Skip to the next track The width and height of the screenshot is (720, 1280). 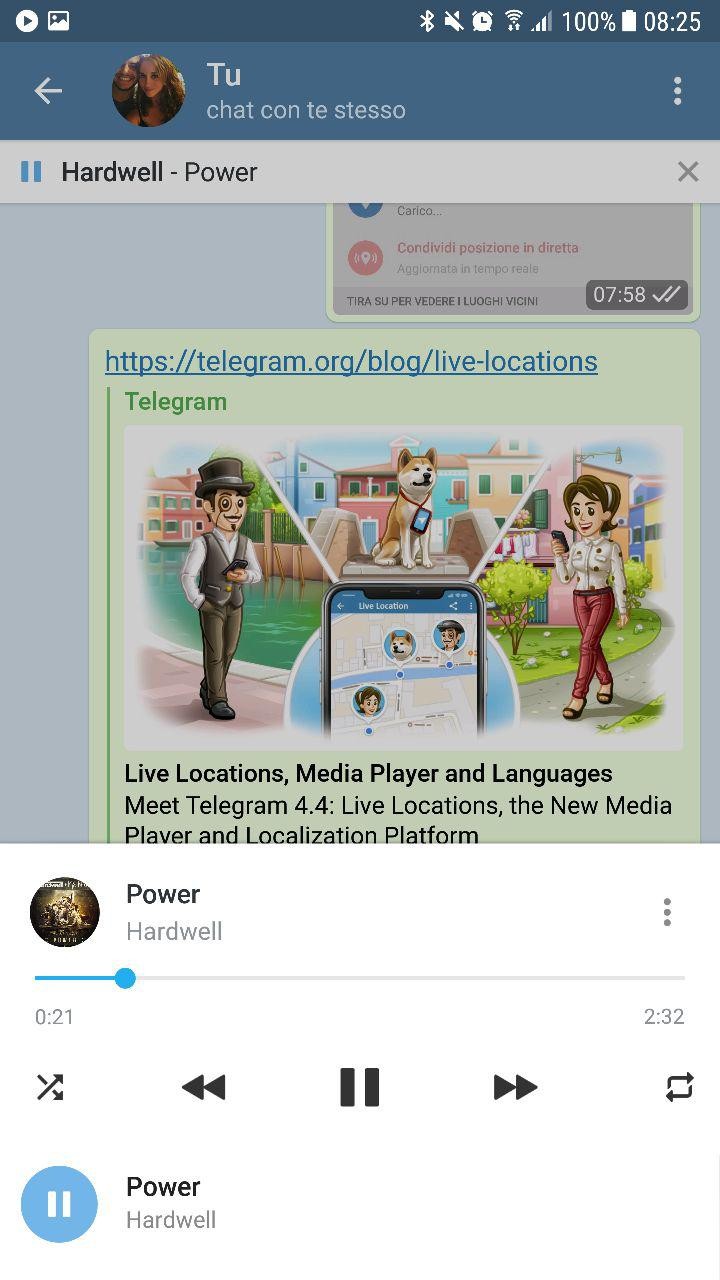[516, 1087]
